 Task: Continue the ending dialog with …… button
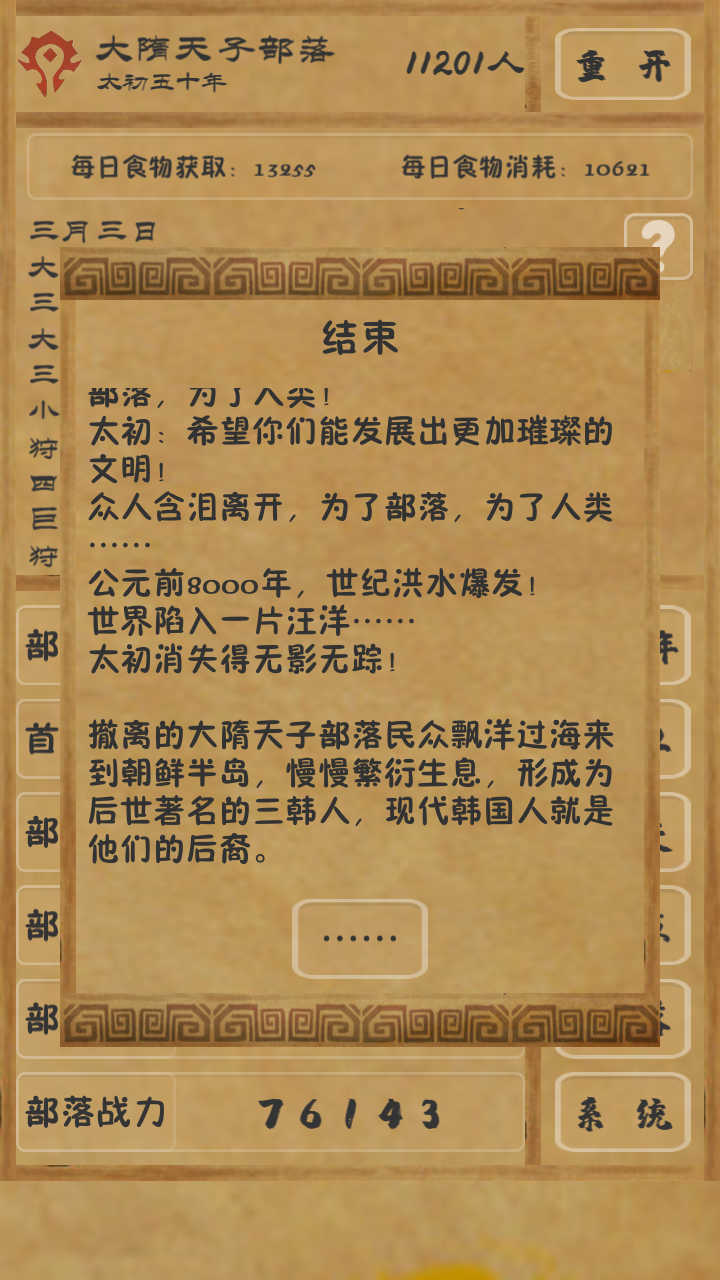point(360,938)
